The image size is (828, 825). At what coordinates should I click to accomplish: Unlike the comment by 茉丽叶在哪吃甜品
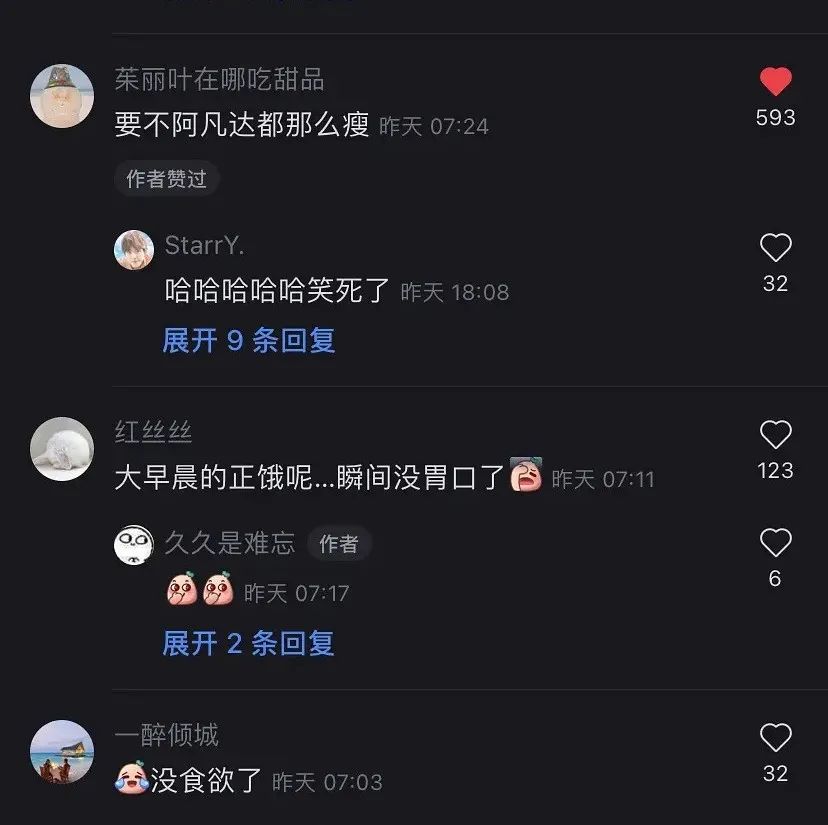pyautogui.click(x=775, y=82)
